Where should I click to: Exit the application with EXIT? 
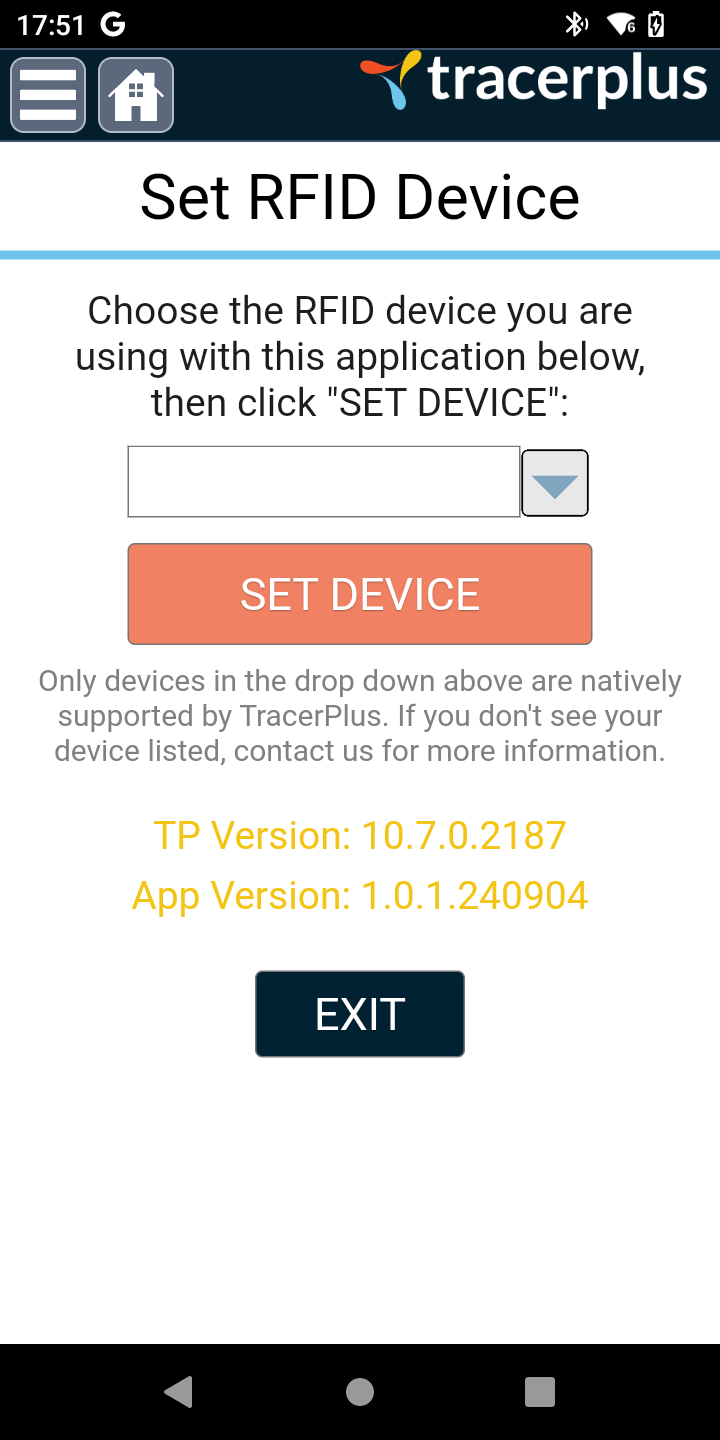click(360, 1014)
